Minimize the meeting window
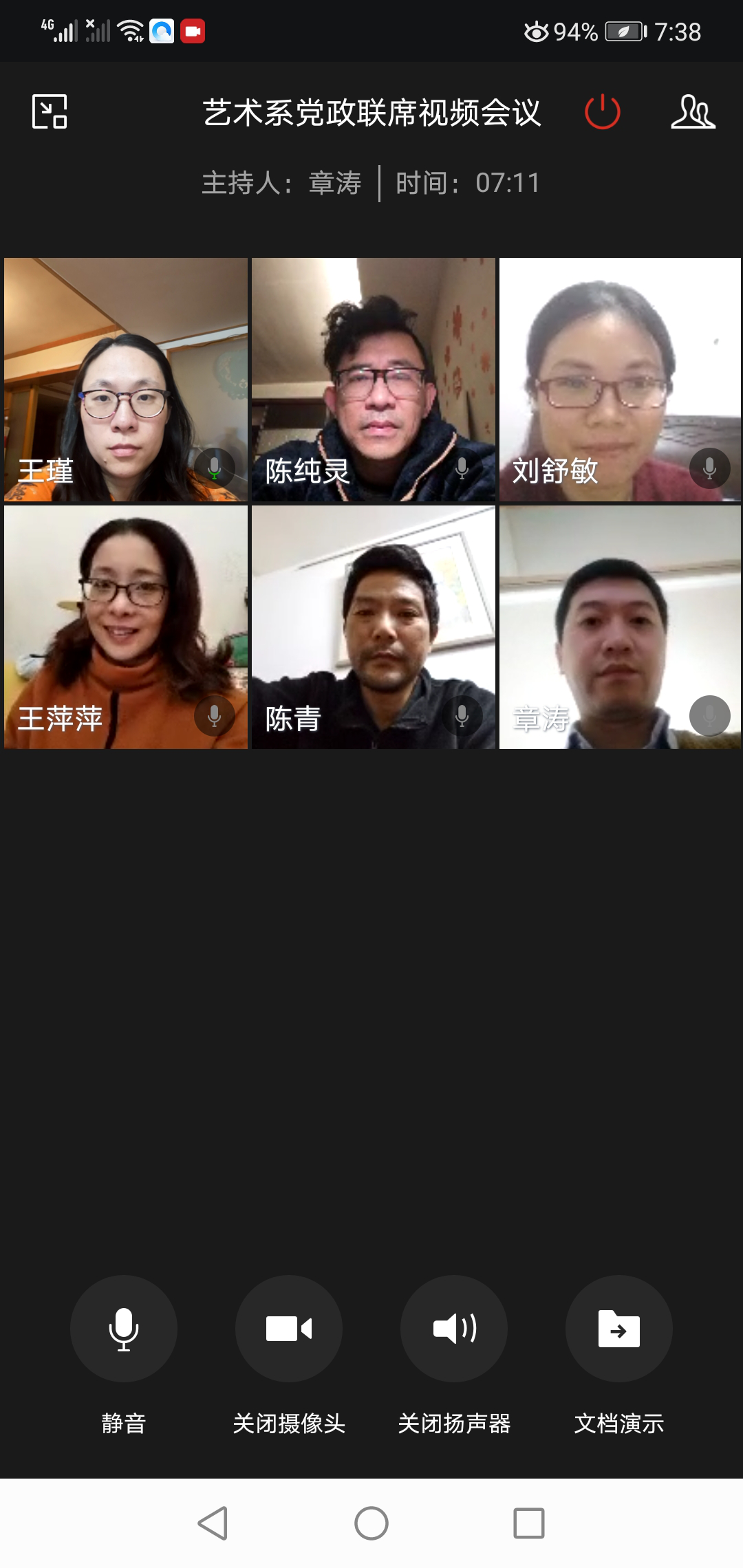This screenshot has width=743, height=1568. tap(50, 111)
